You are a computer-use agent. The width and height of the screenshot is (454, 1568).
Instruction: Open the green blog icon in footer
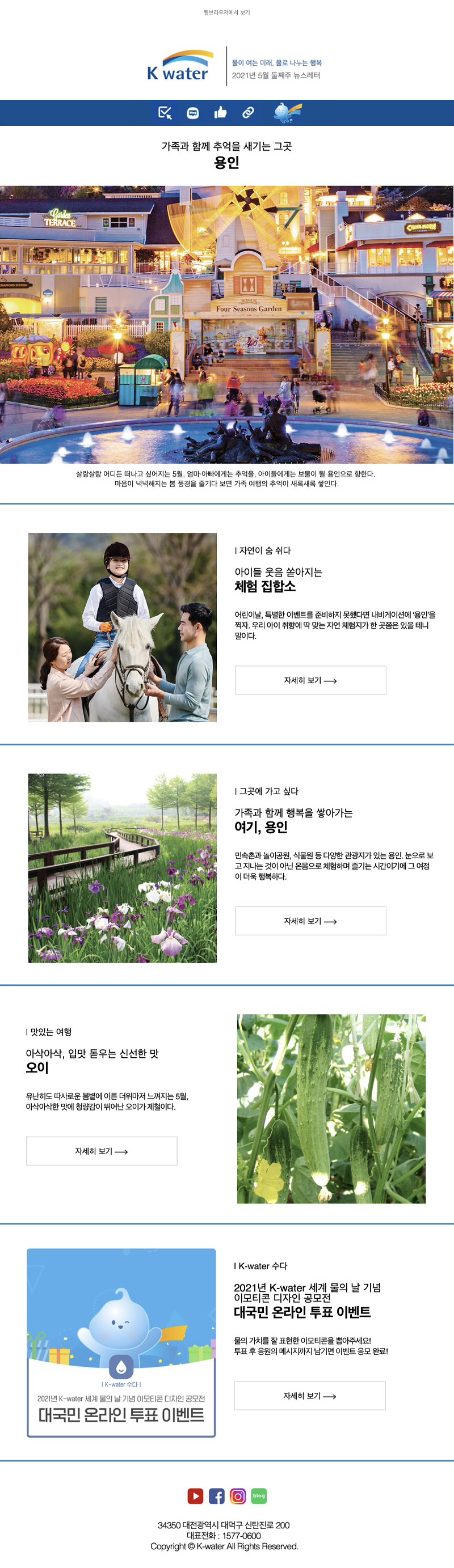tap(259, 1495)
